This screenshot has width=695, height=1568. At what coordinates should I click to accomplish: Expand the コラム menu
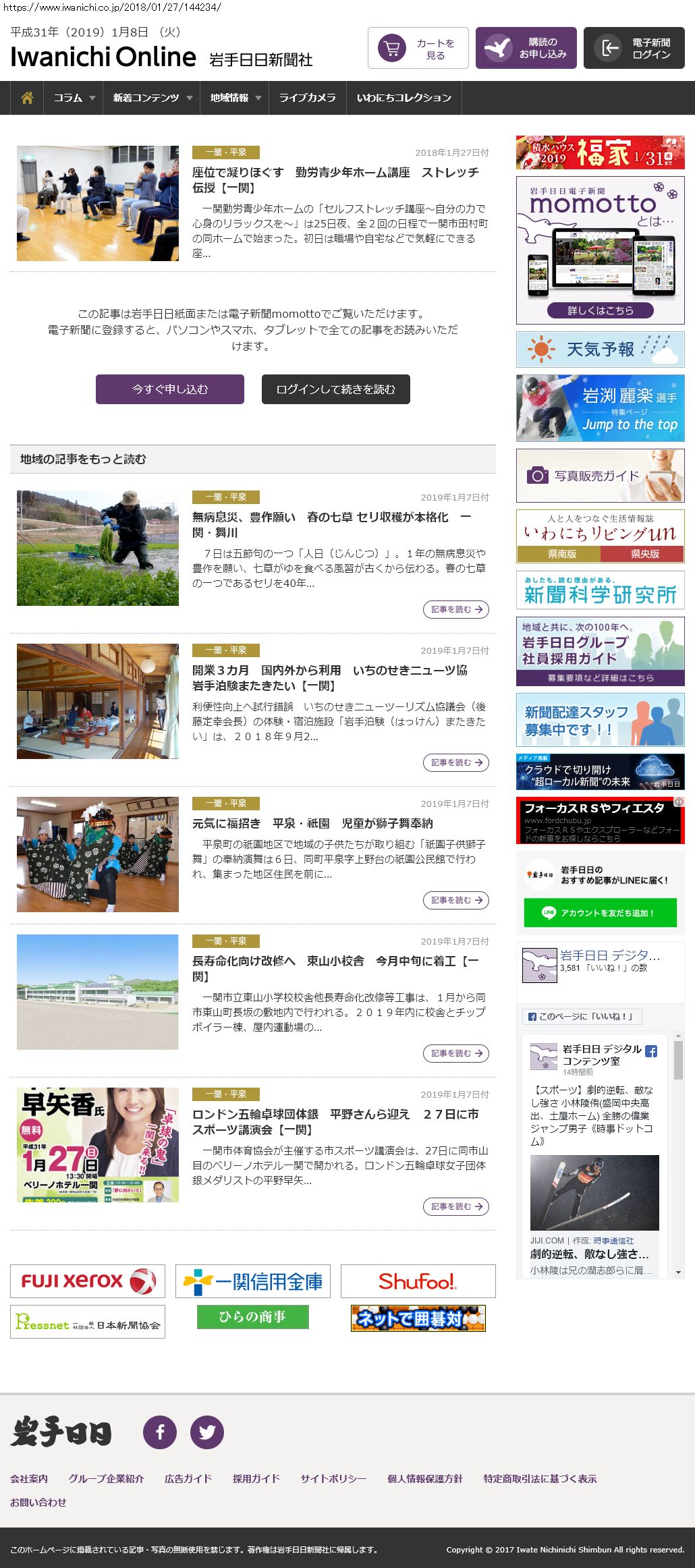(74, 98)
